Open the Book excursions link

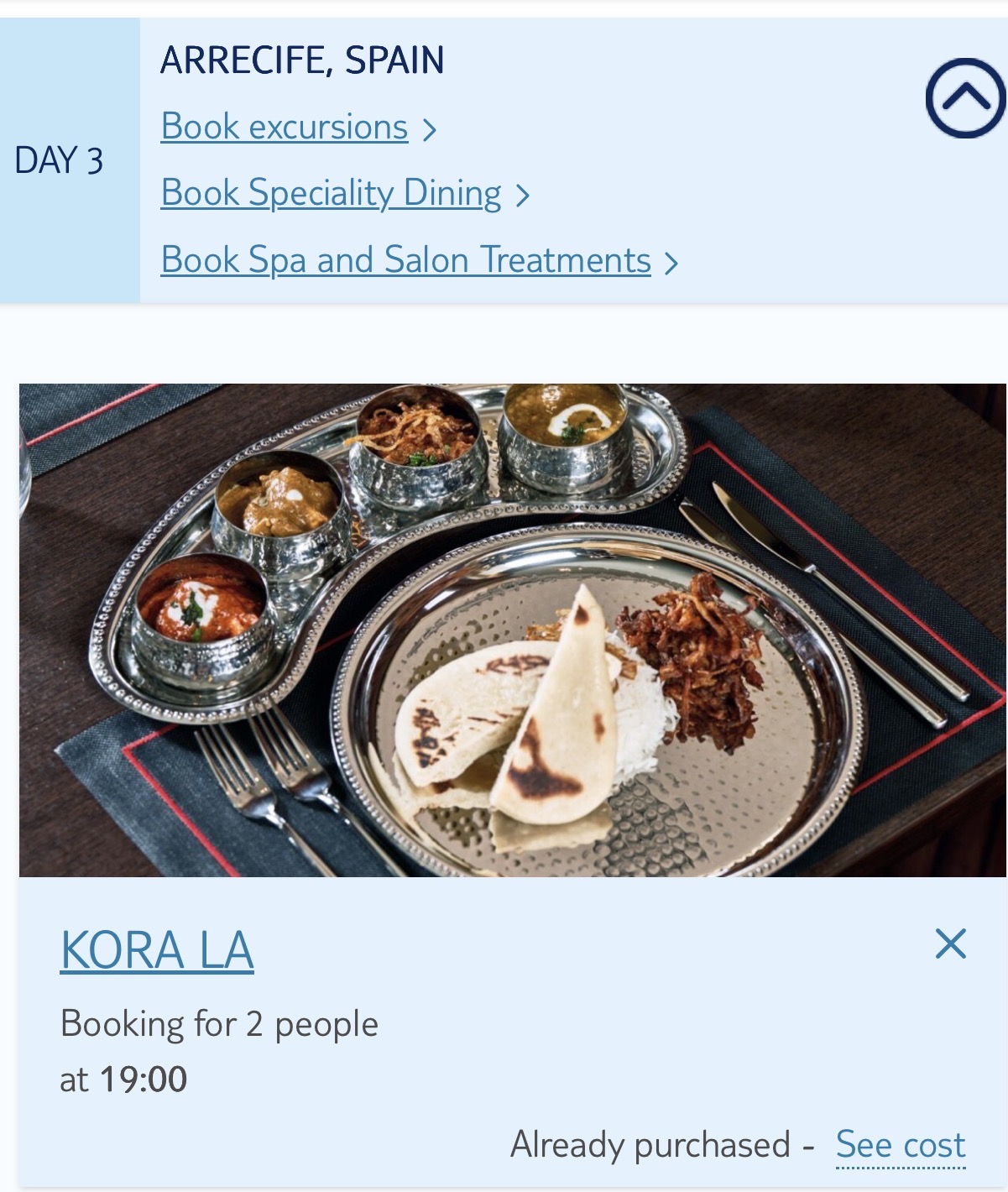click(285, 128)
